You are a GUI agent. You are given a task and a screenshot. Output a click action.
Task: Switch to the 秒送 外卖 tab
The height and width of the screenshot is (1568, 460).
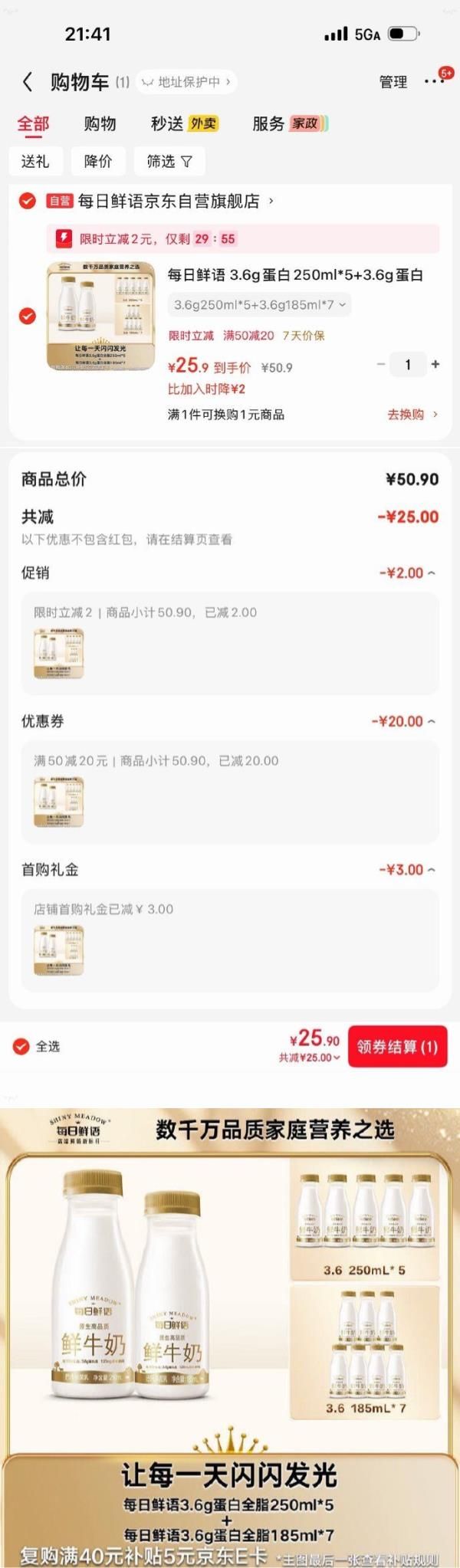click(184, 123)
